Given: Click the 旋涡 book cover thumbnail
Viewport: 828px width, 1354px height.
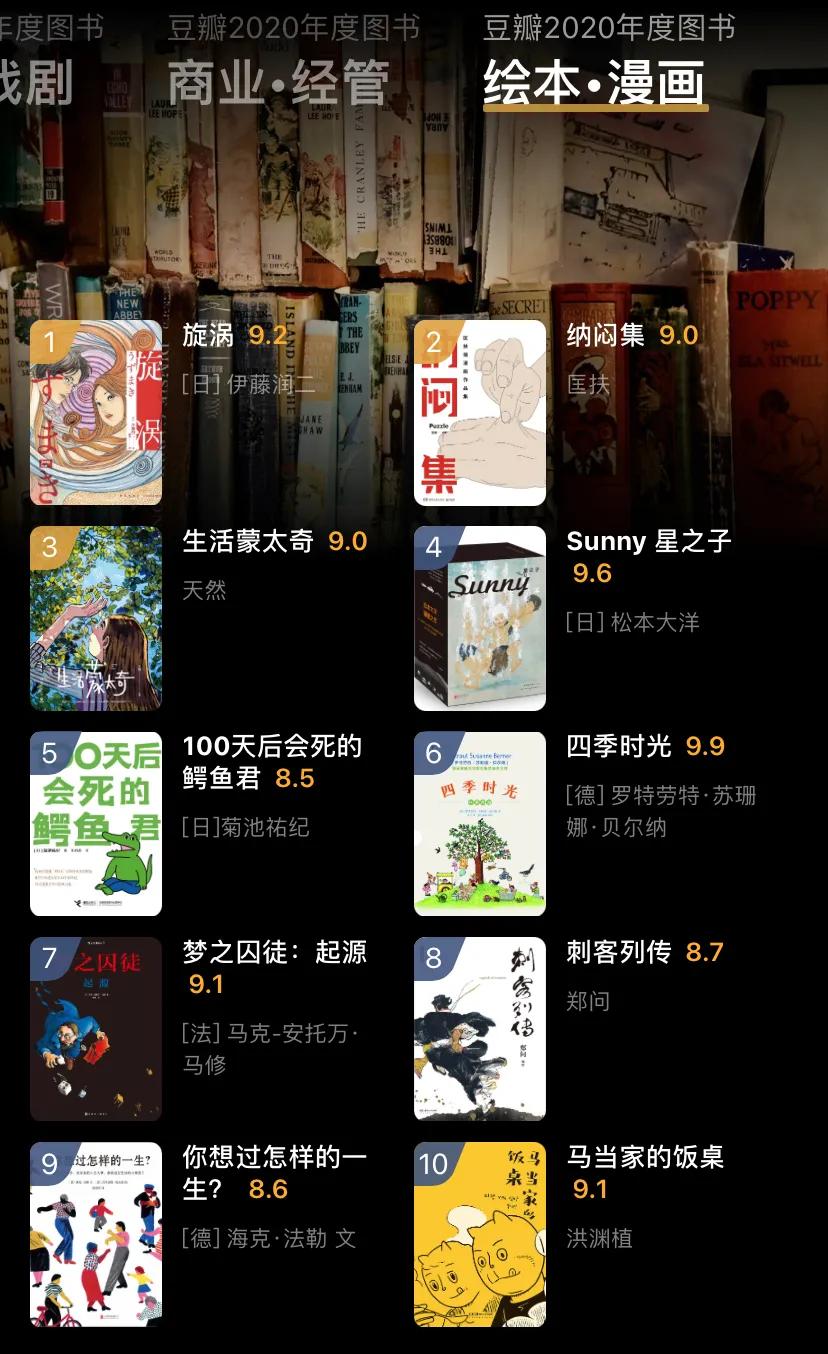Looking at the screenshot, I should pyautogui.click(x=96, y=413).
